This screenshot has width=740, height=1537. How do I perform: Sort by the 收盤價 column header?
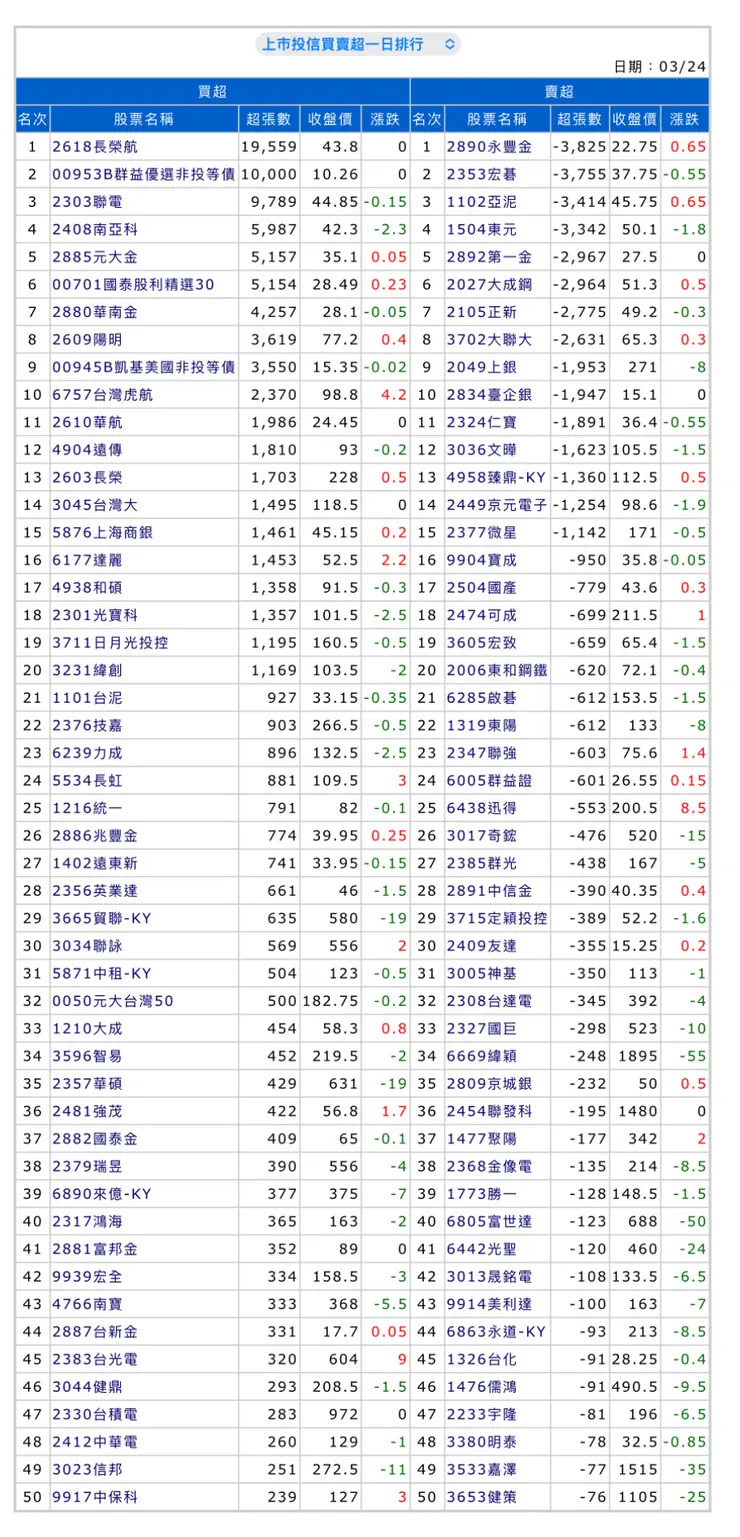(x=328, y=118)
